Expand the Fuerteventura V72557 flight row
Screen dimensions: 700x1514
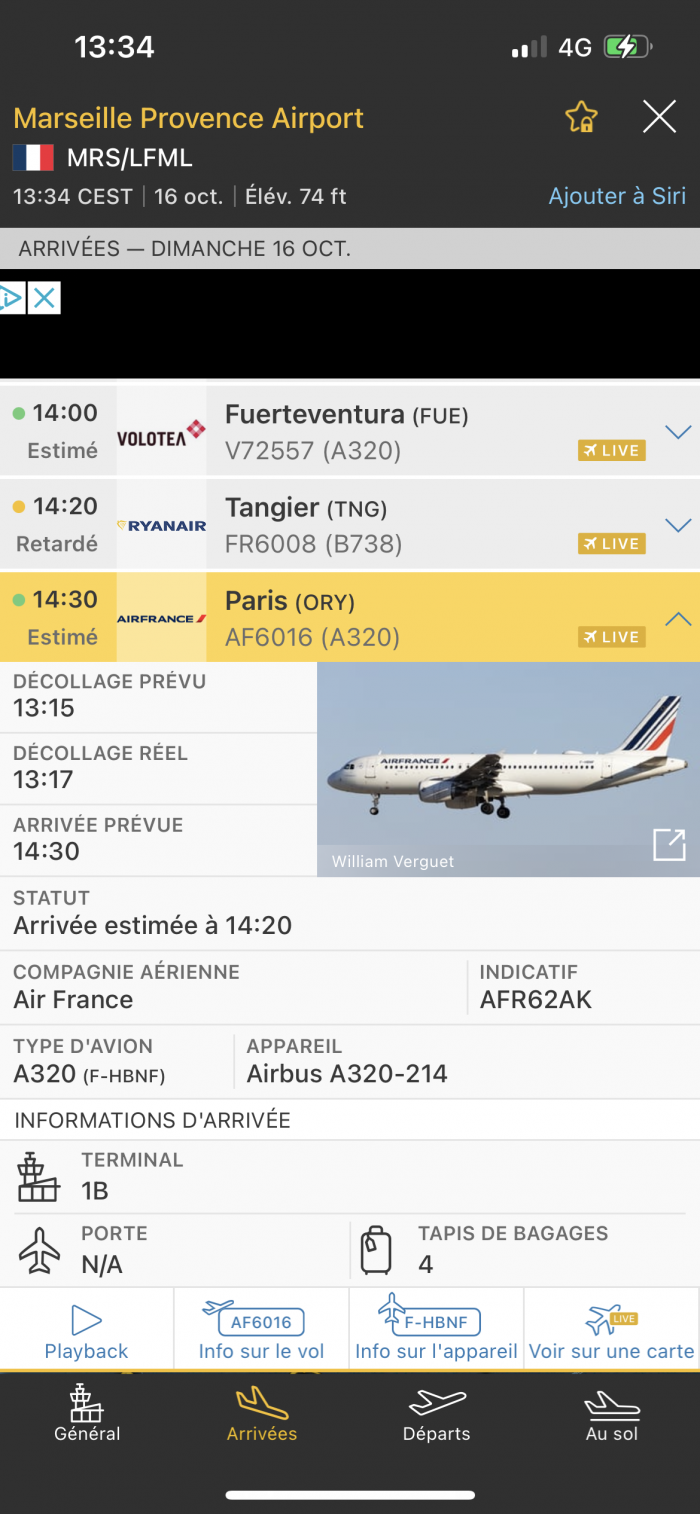tap(678, 432)
